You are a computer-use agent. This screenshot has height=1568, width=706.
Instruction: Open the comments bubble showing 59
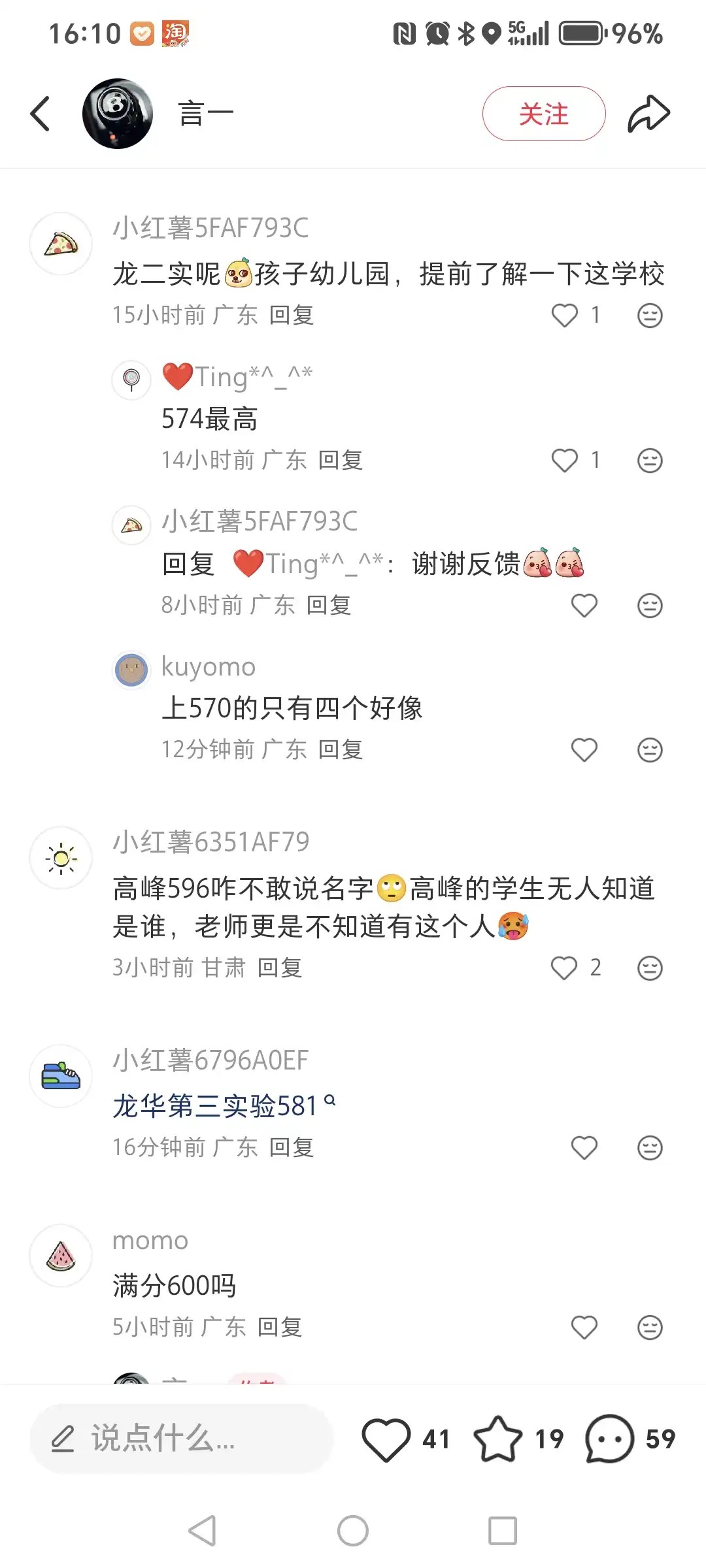pos(609,1439)
